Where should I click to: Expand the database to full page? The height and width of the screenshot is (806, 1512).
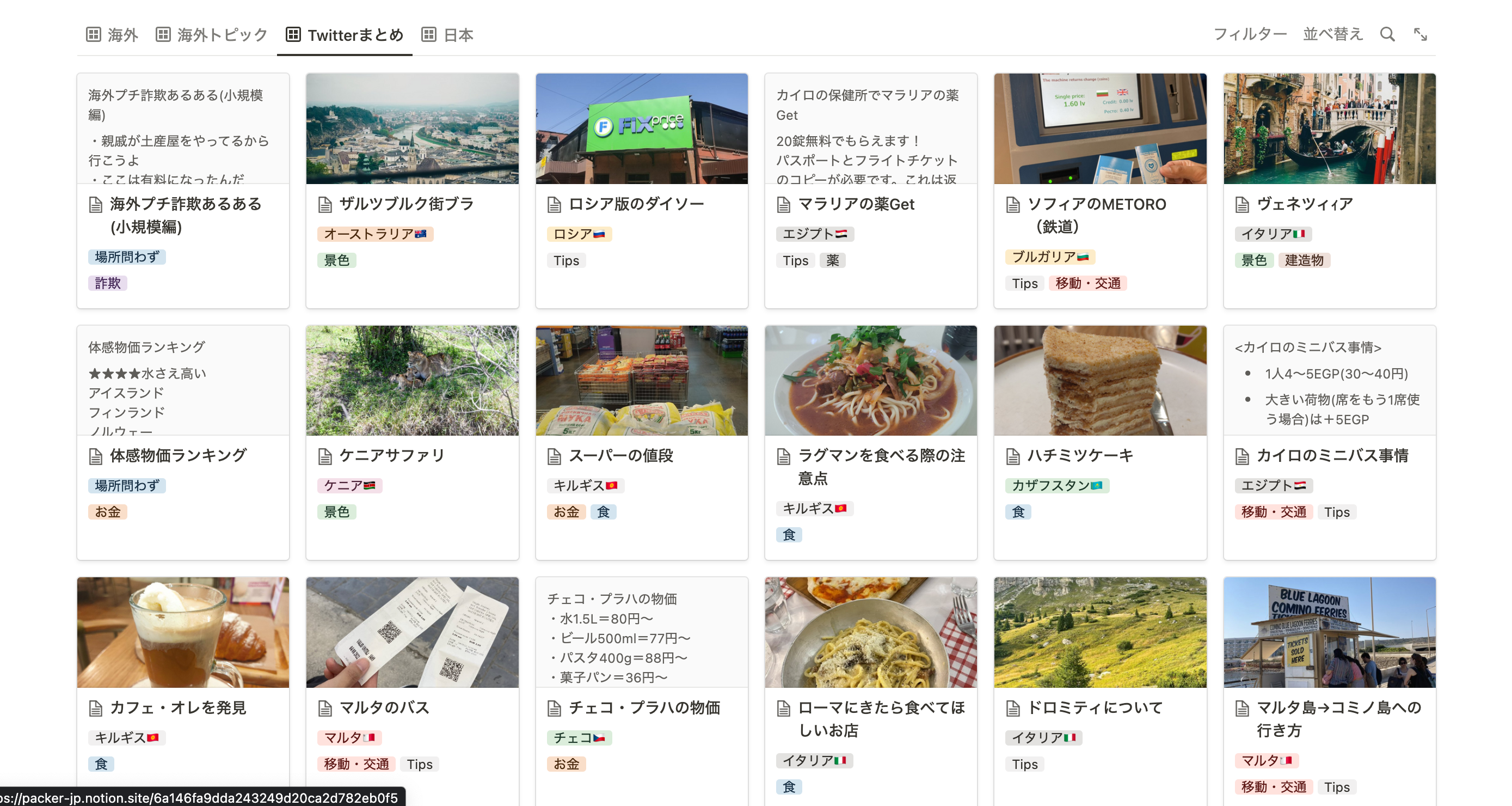point(1420,35)
